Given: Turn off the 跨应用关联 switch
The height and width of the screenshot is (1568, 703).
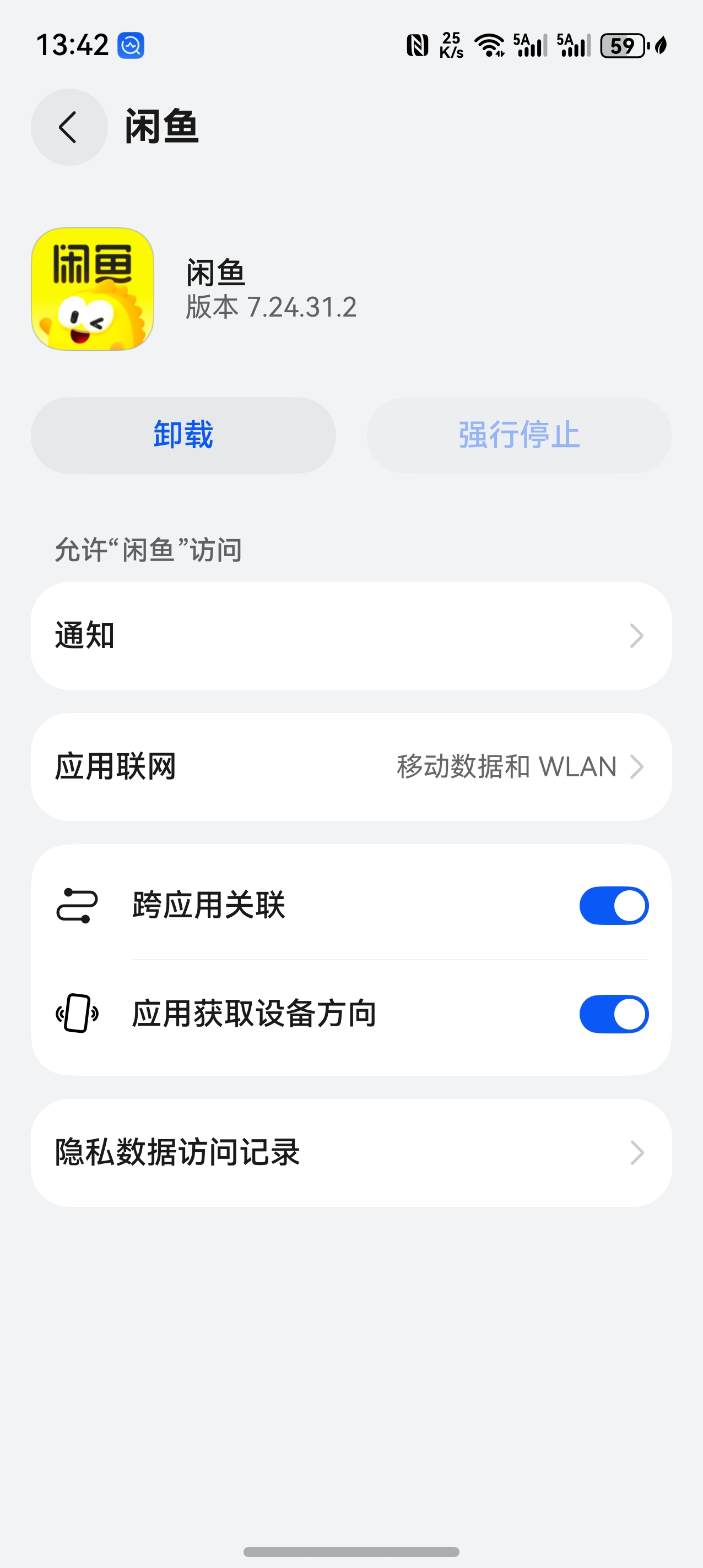Looking at the screenshot, I should pyautogui.click(x=613, y=905).
